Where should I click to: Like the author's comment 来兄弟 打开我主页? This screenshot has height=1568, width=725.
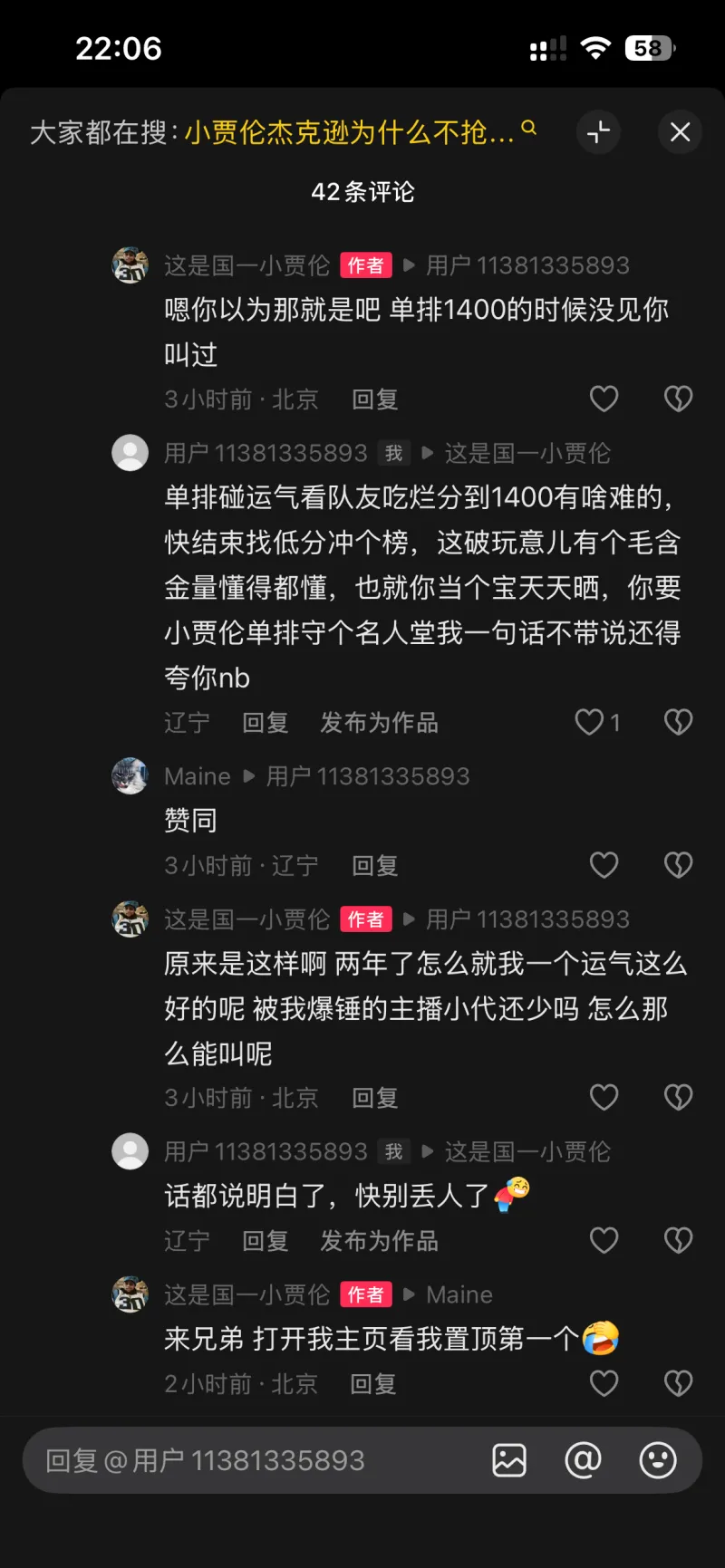[604, 1383]
